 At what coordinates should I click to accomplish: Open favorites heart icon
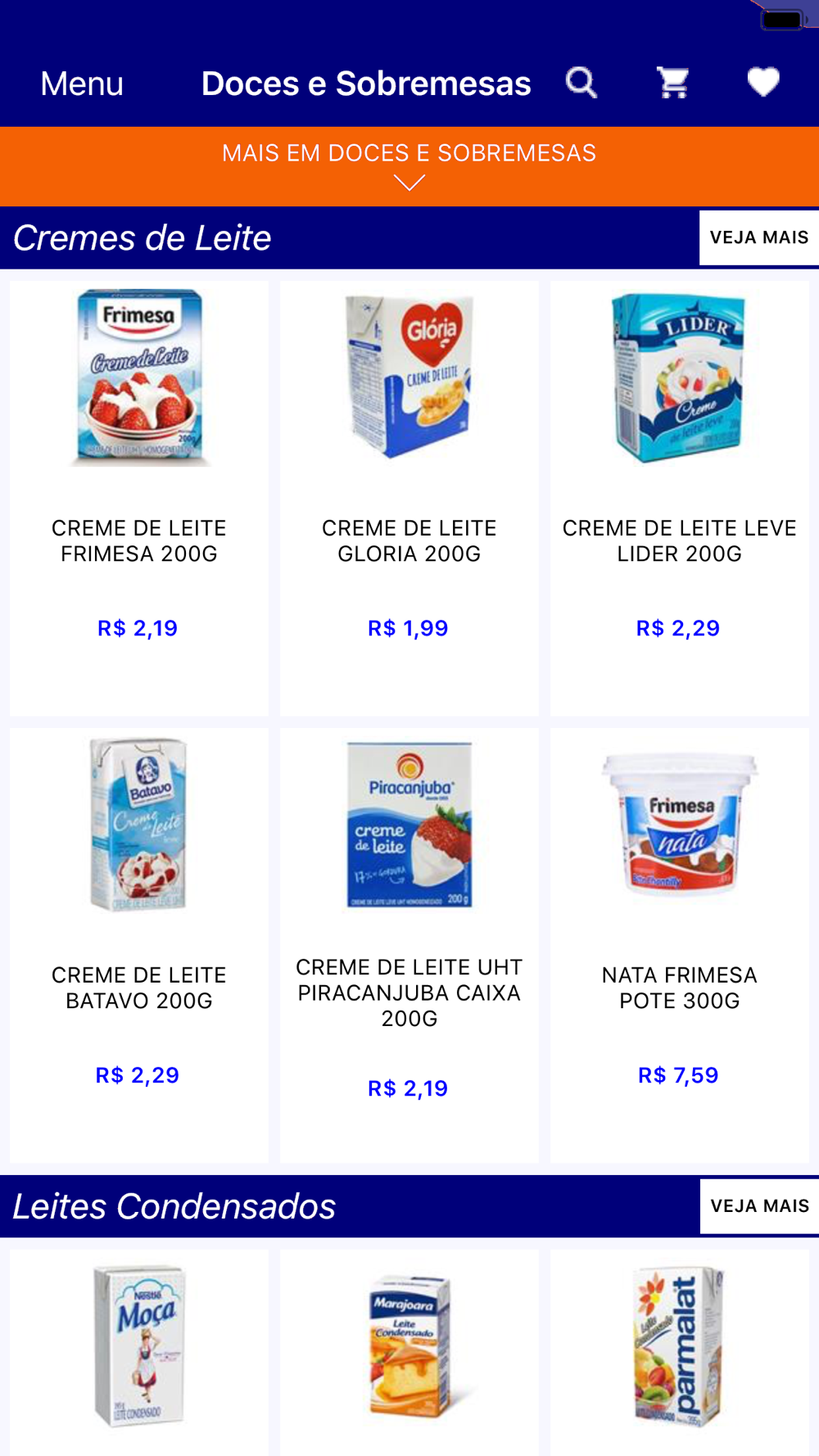[763, 83]
